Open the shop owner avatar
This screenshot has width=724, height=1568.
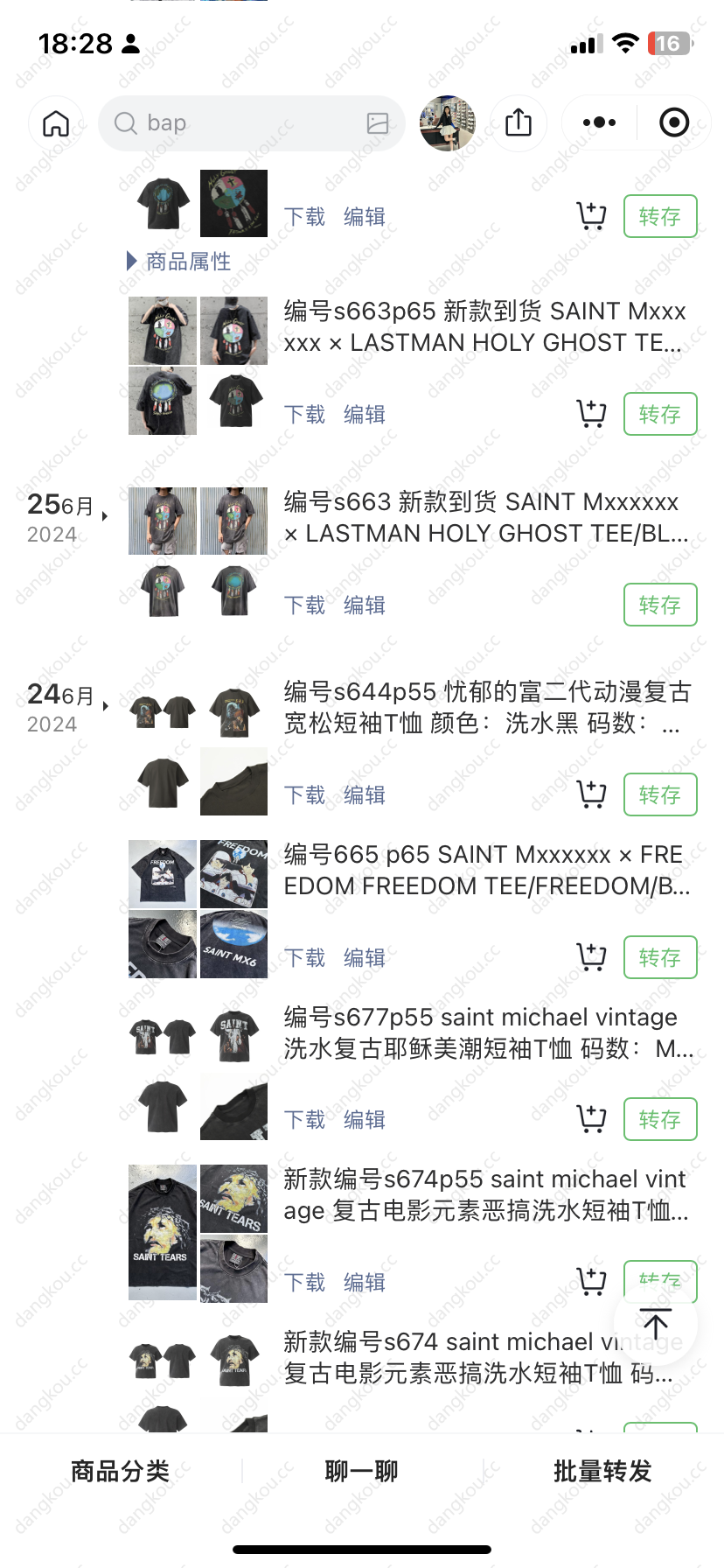[448, 123]
